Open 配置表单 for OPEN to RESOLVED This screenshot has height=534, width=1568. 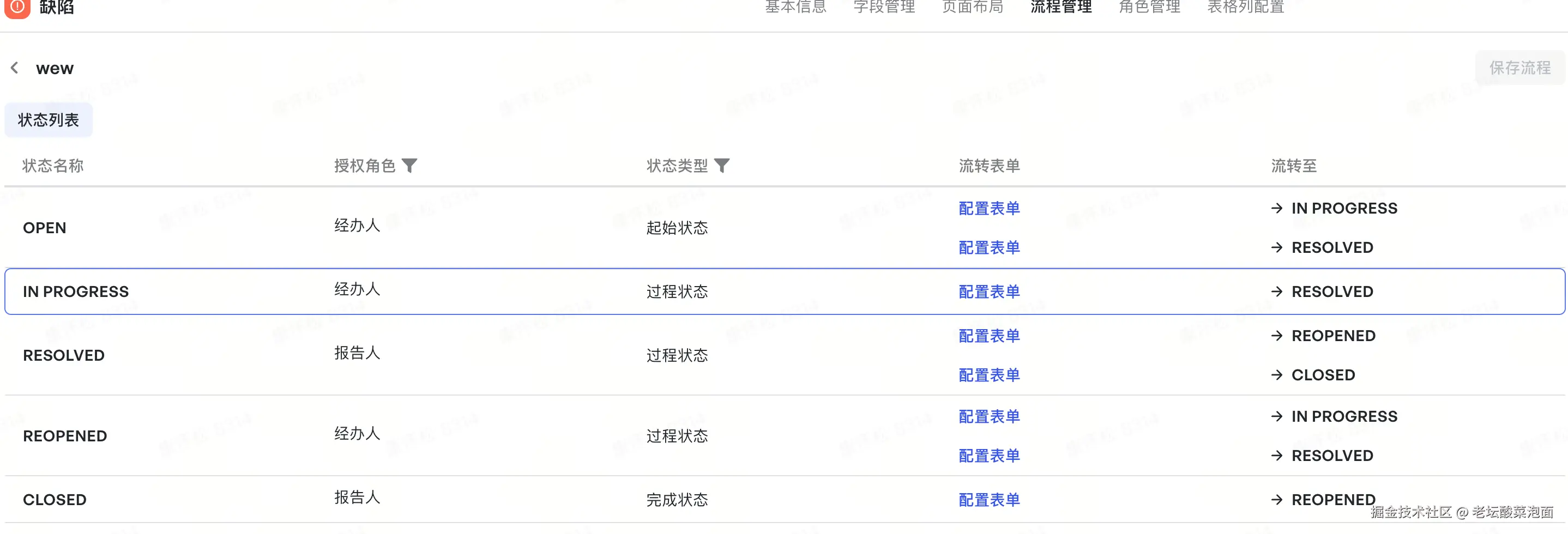989,247
